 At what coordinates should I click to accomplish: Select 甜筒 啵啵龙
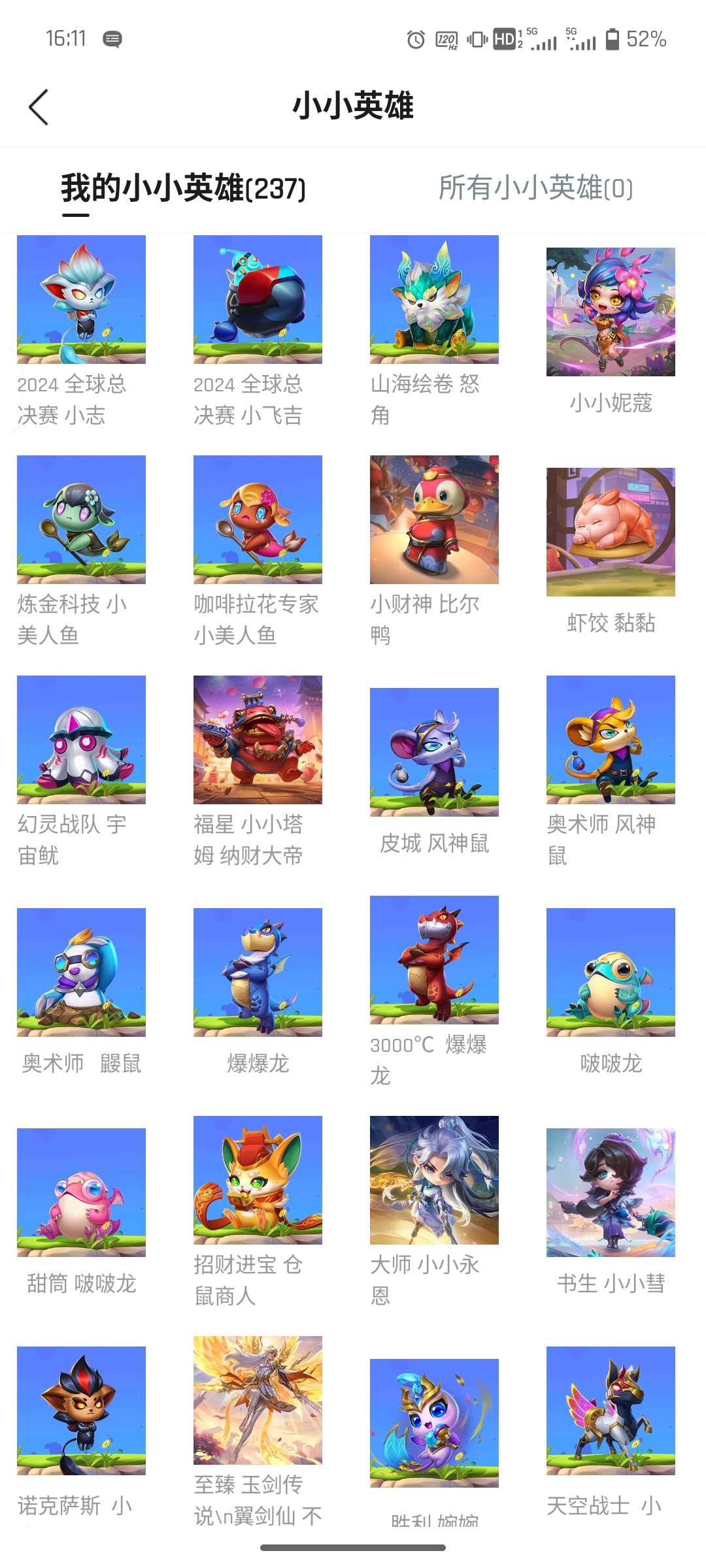click(x=81, y=1193)
